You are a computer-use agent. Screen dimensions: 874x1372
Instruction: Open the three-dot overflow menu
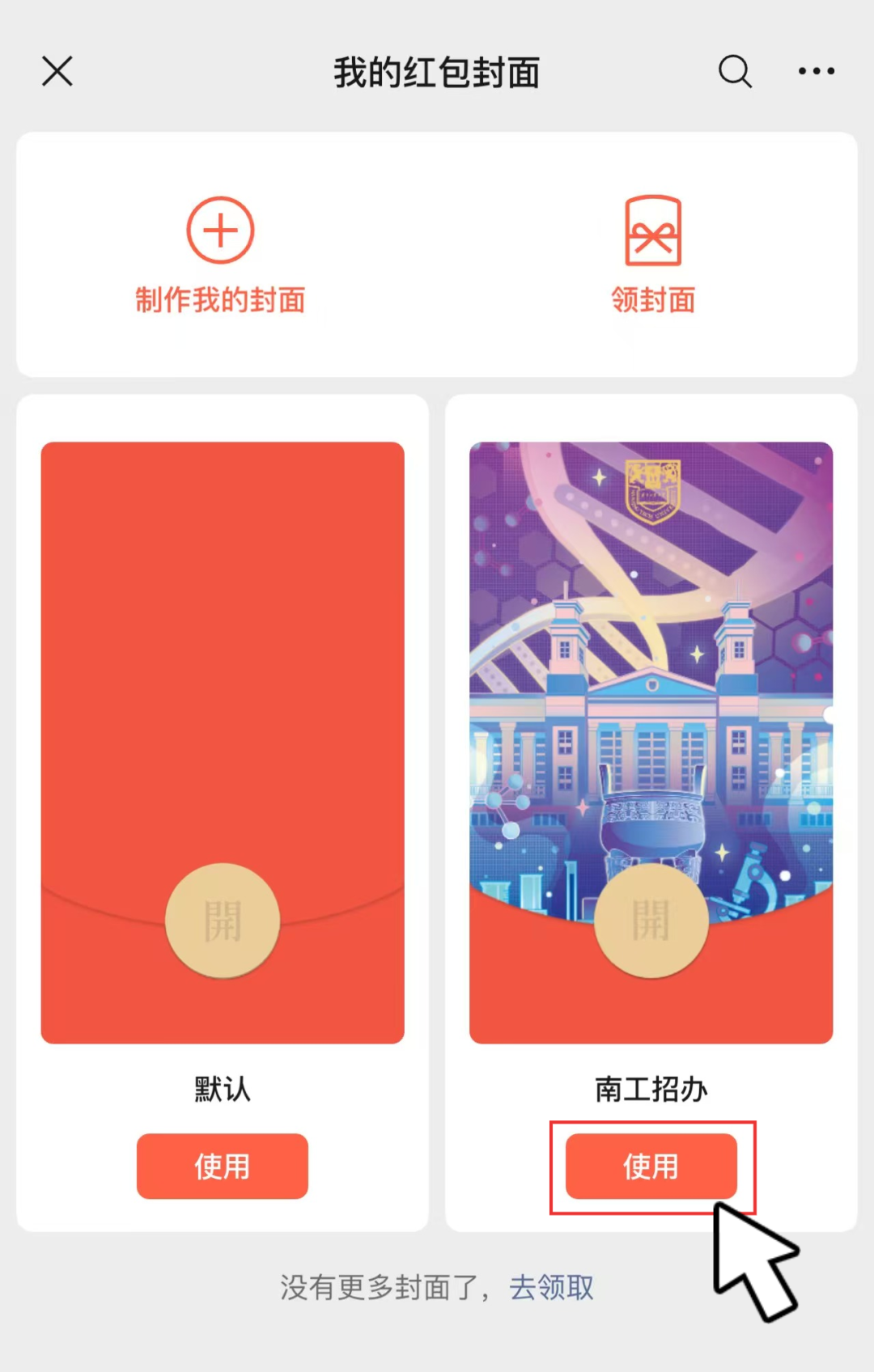816,71
